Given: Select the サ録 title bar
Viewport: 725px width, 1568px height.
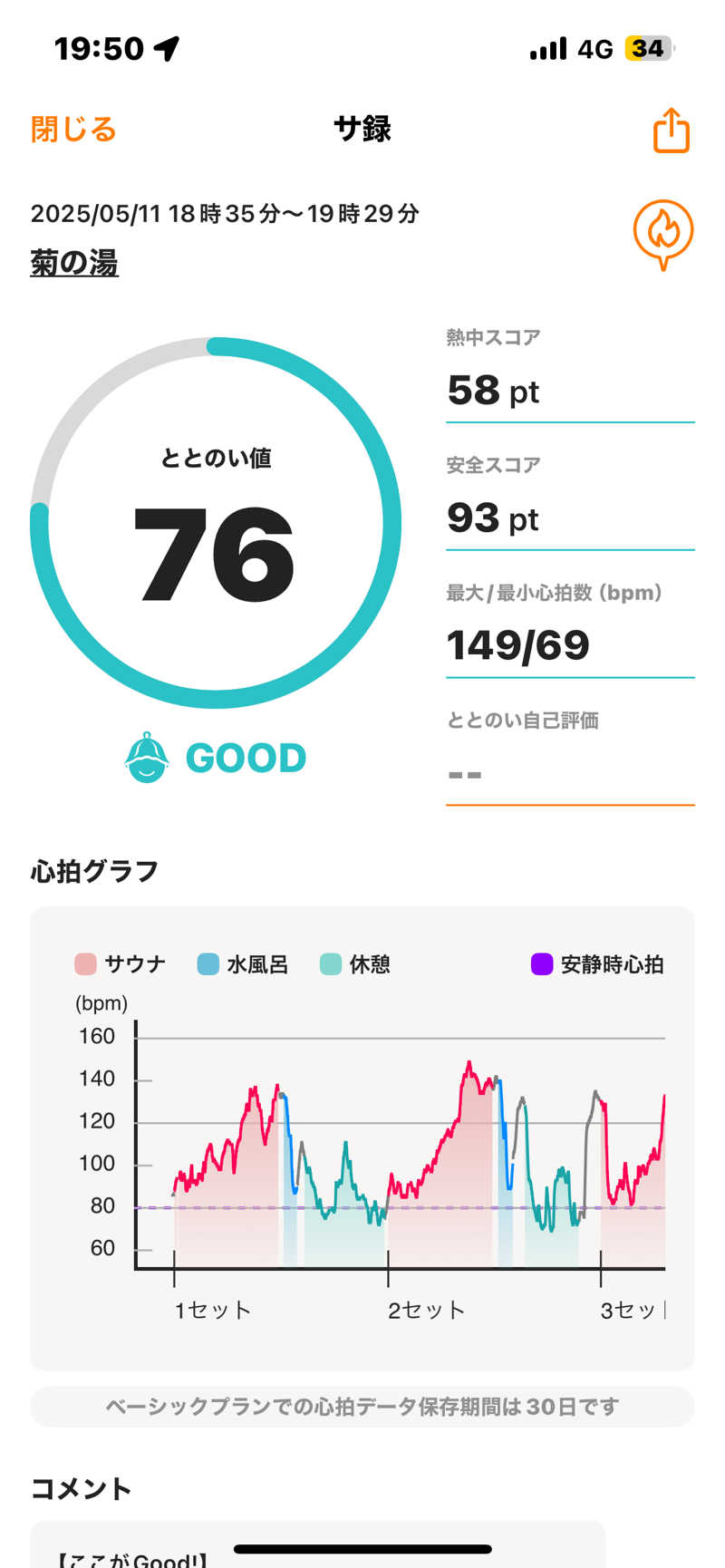Looking at the screenshot, I should coord(362,130).
